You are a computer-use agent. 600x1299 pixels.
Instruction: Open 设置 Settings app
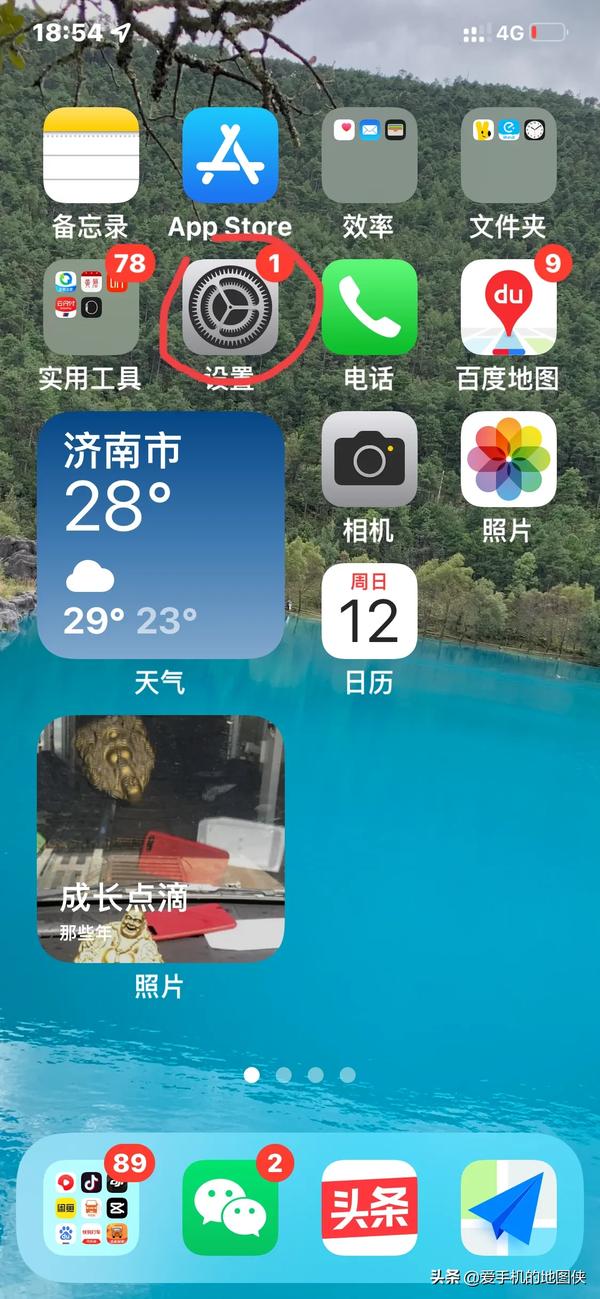coord(230,308)
